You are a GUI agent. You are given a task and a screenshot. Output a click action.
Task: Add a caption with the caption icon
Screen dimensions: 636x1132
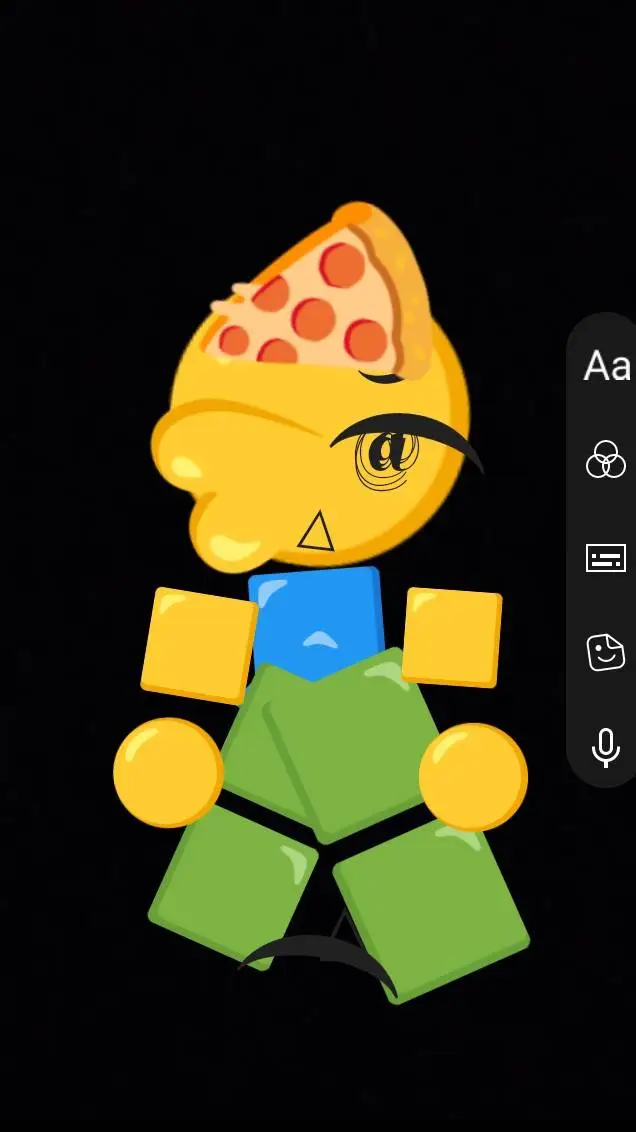605,558
